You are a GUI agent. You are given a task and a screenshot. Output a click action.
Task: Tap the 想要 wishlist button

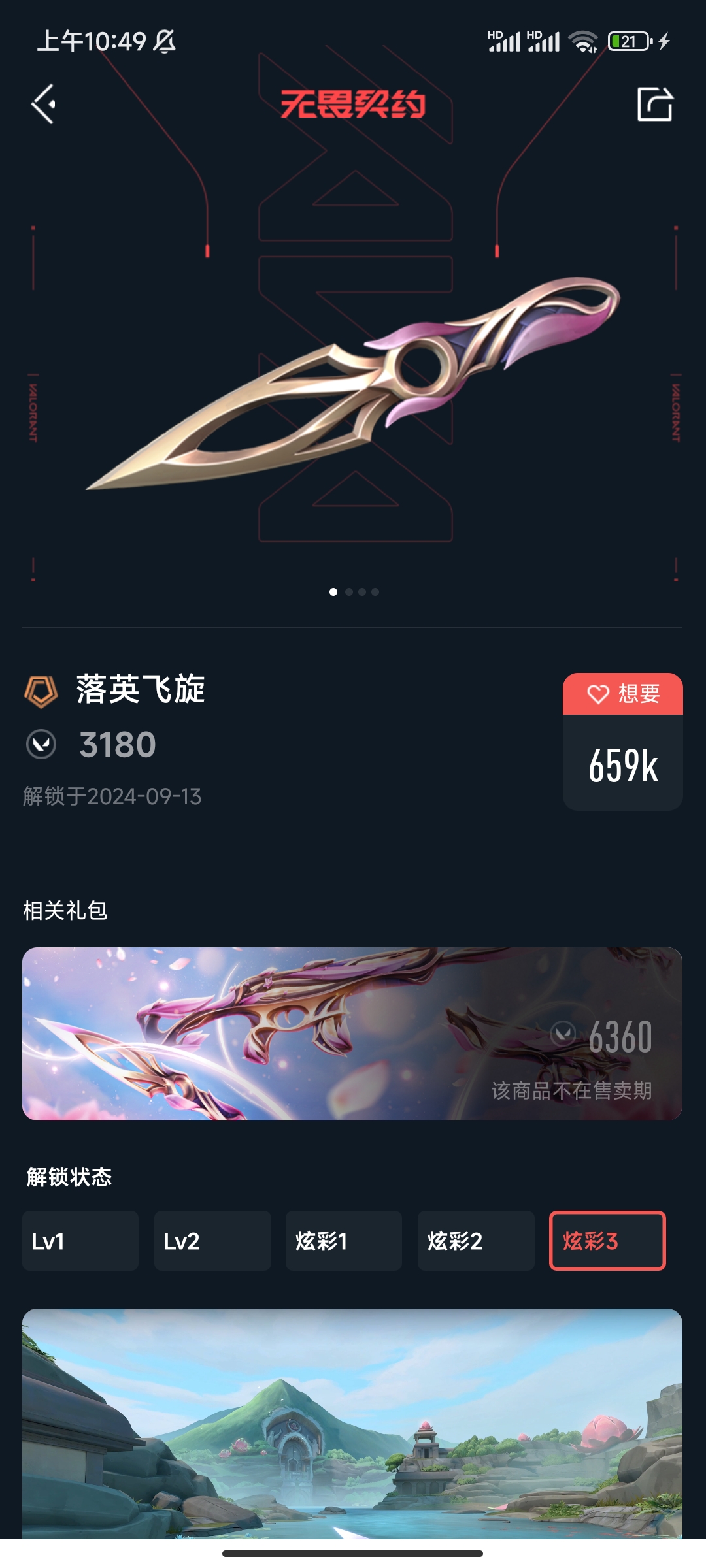click(x=622, y=694)
